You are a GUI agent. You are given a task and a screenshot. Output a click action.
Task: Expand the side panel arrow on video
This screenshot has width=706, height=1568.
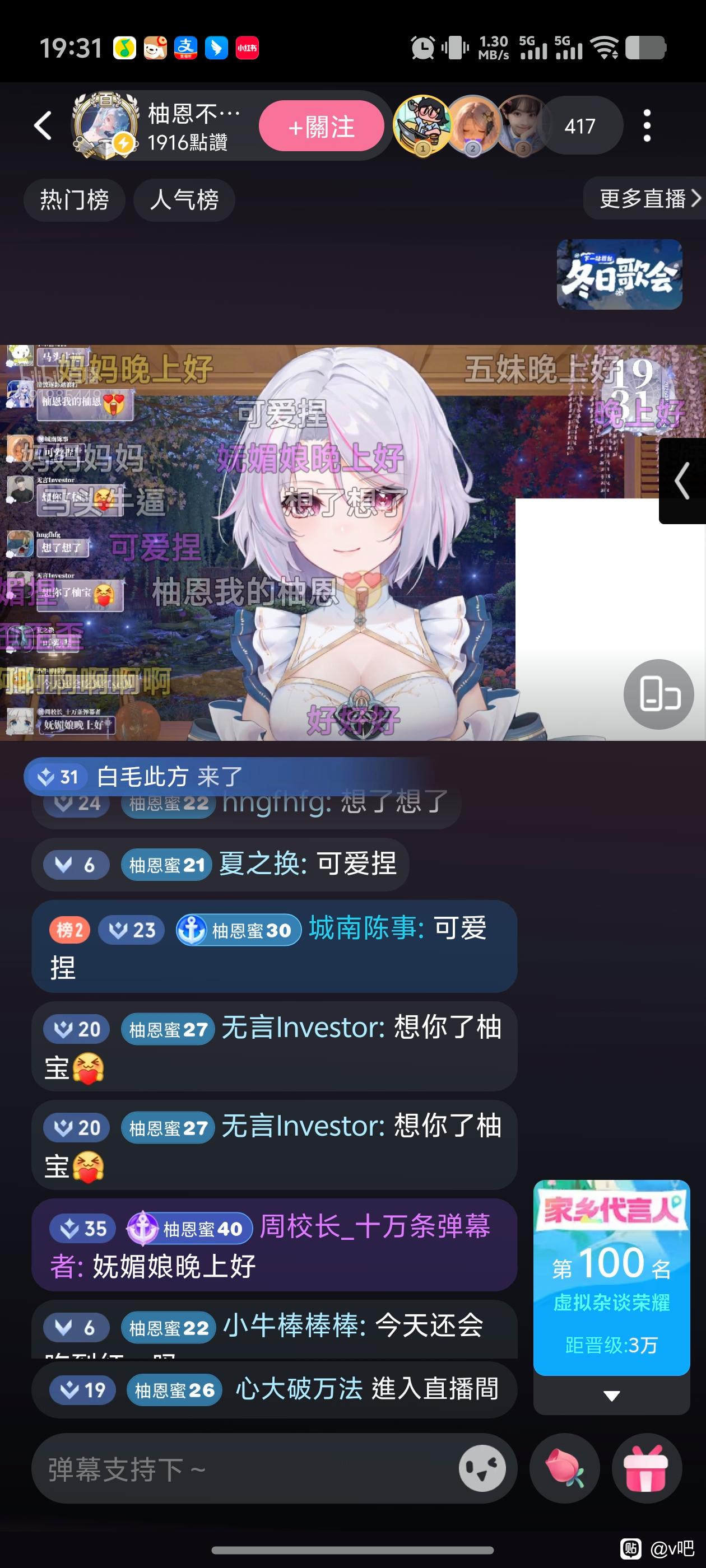pyautogui.click(x=682, y=481)
